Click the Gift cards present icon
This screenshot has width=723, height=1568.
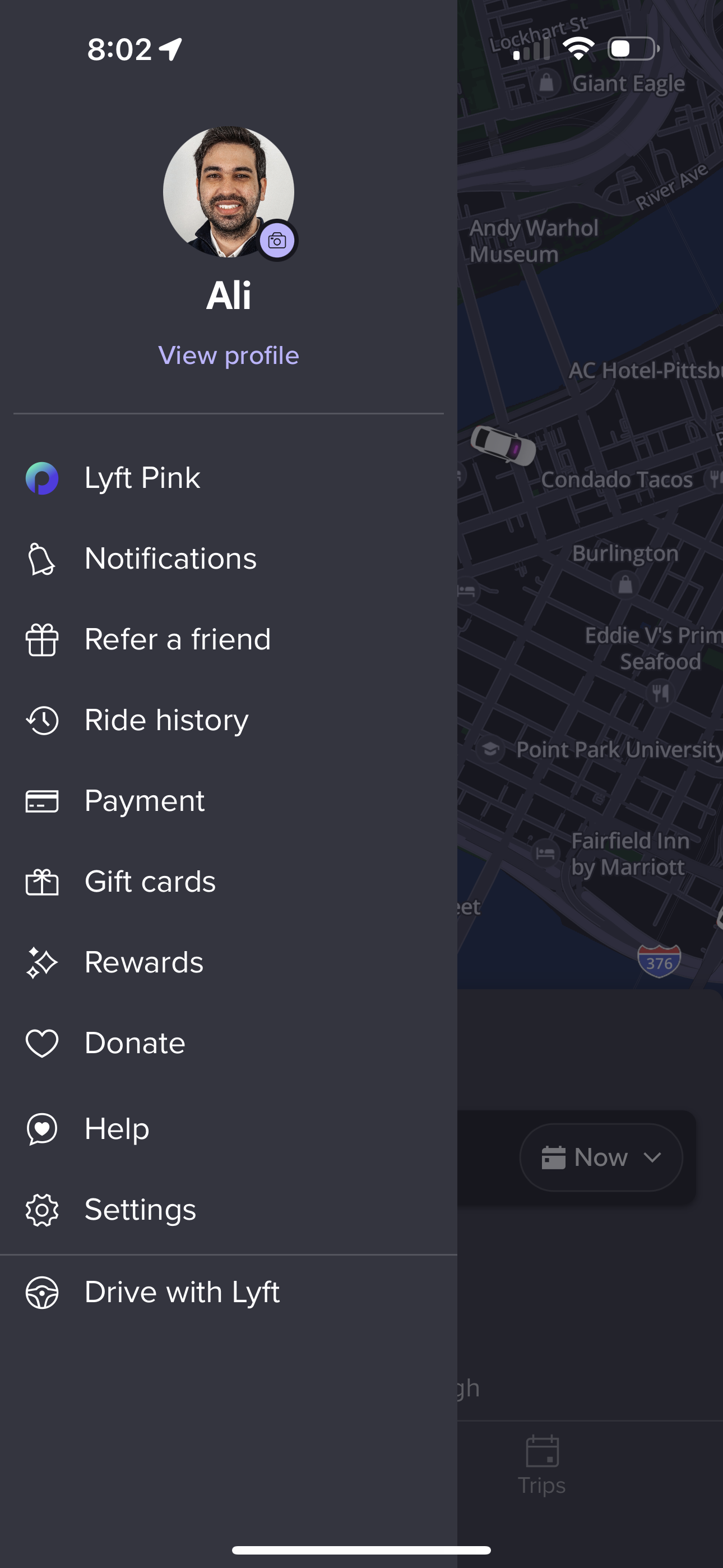point(41,882)
